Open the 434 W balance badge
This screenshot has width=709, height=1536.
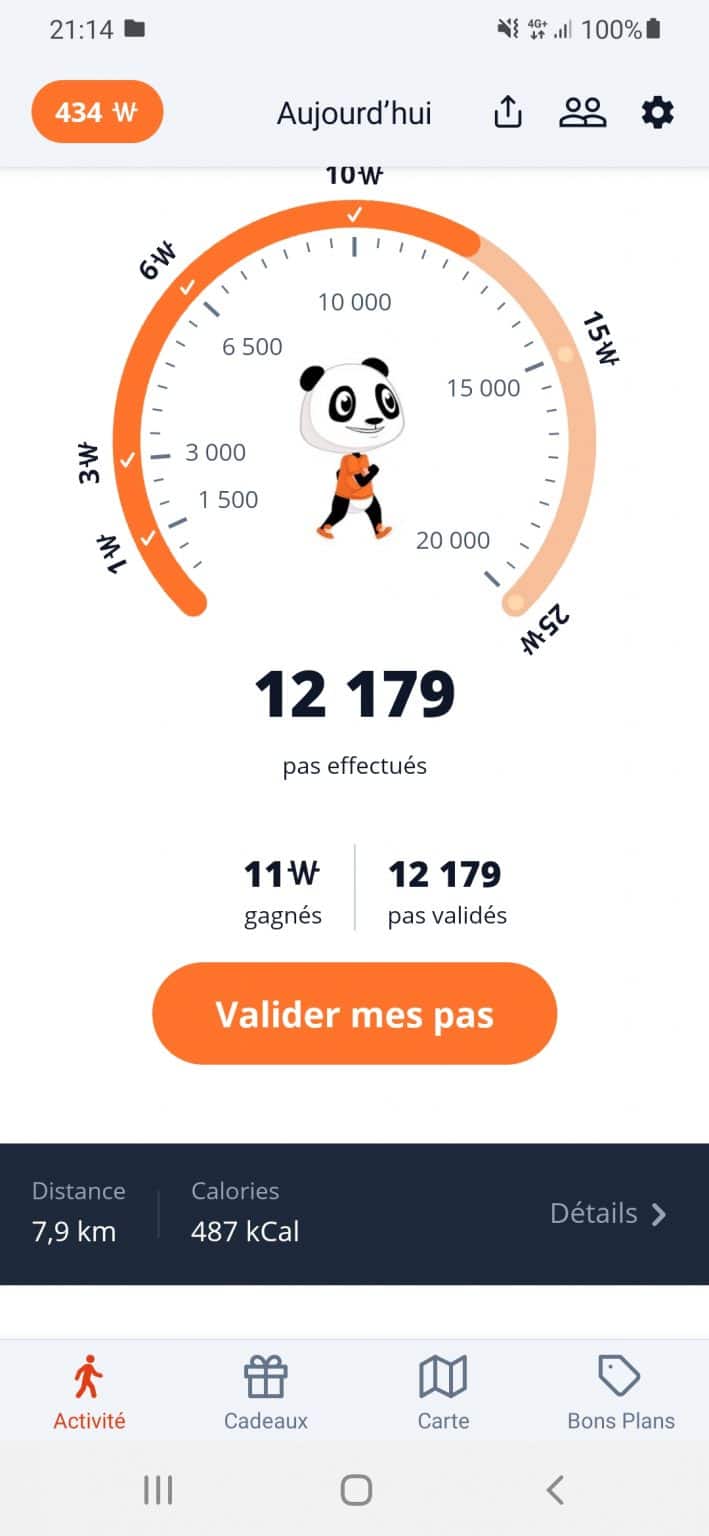pos(97,112)
